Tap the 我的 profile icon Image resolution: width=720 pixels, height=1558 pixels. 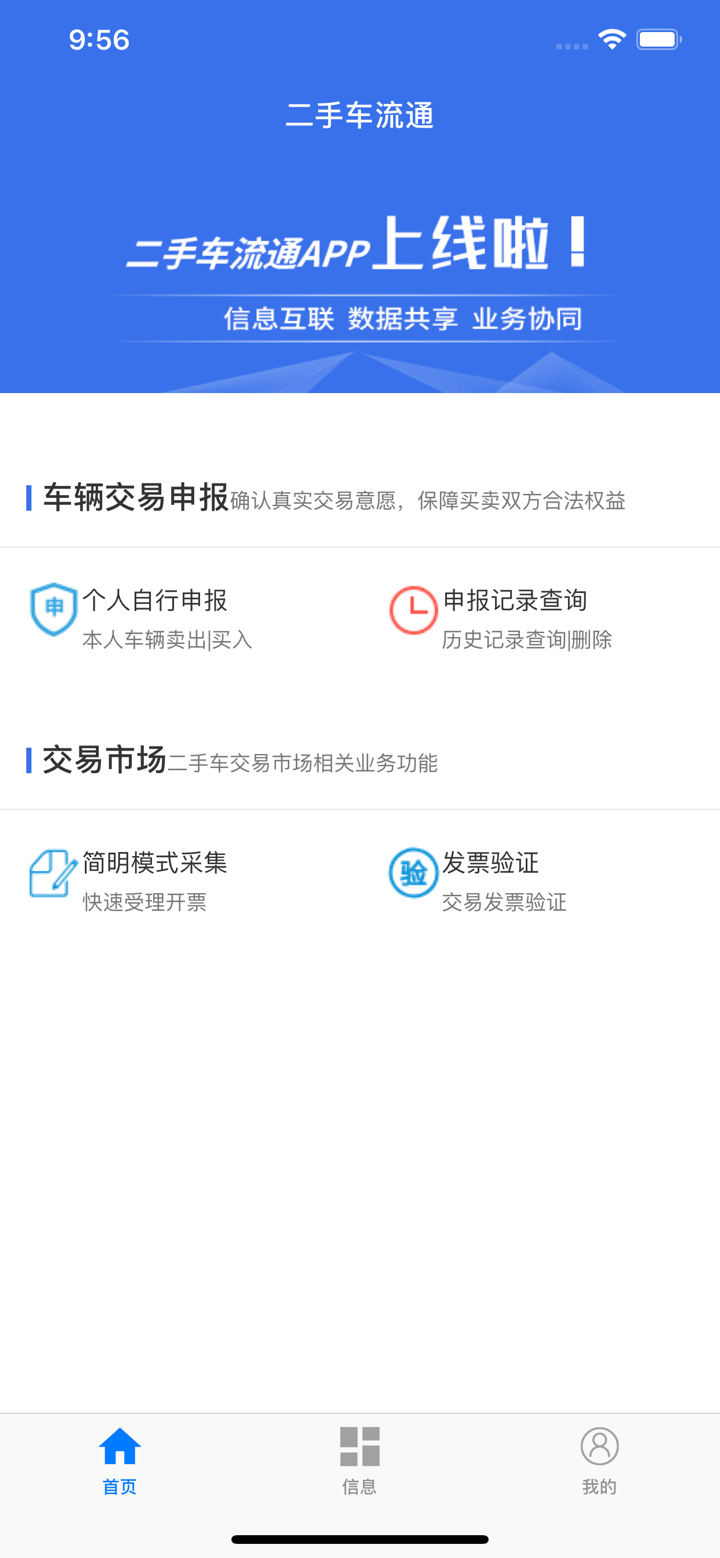[x=598, y=1445]
